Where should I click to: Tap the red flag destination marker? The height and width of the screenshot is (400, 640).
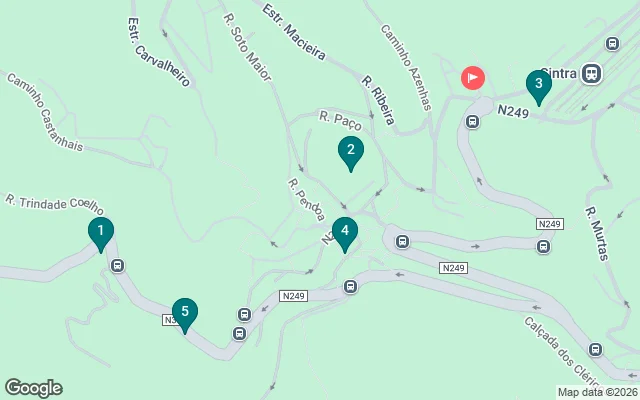point(472,77)
